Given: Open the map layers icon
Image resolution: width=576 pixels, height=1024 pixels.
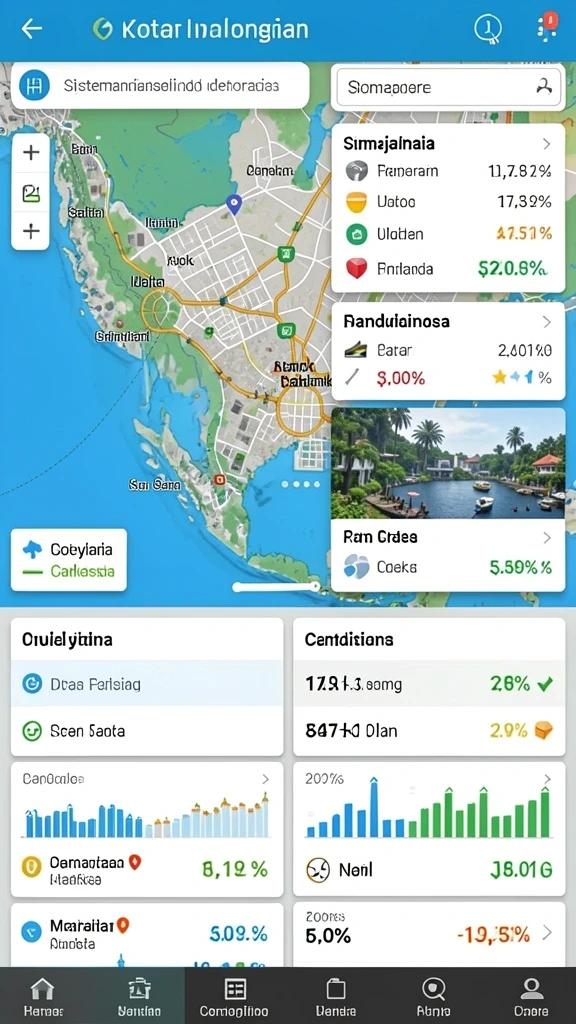Looking at the screenshot, I should (x=31, y=192).
